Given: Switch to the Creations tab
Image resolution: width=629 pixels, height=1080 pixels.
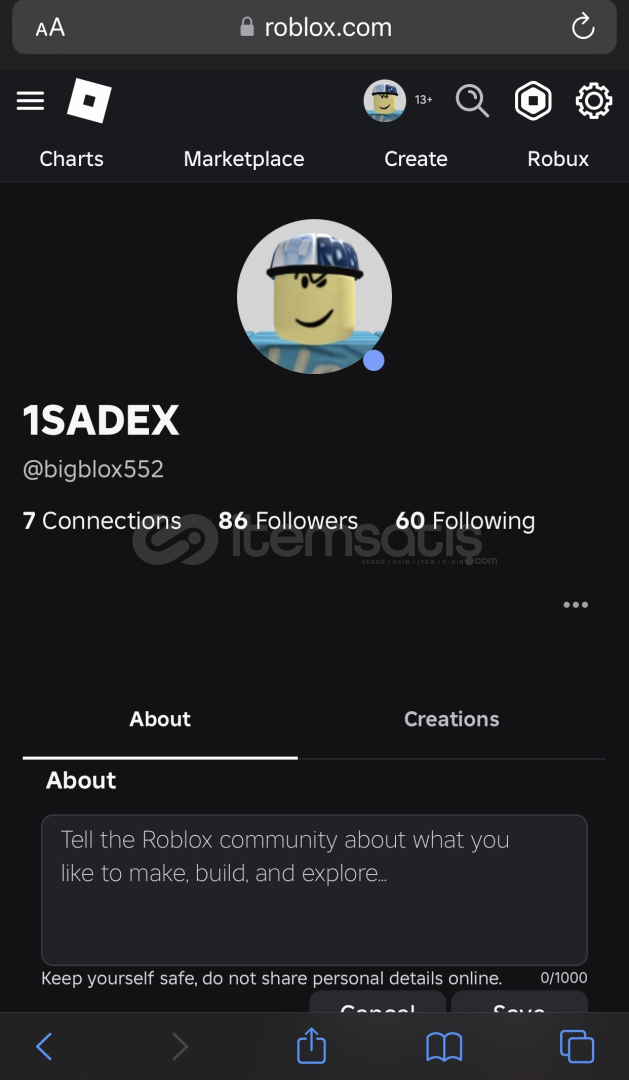Looking at the screenshot, I should pyautogui.click(x=451, y=719).
